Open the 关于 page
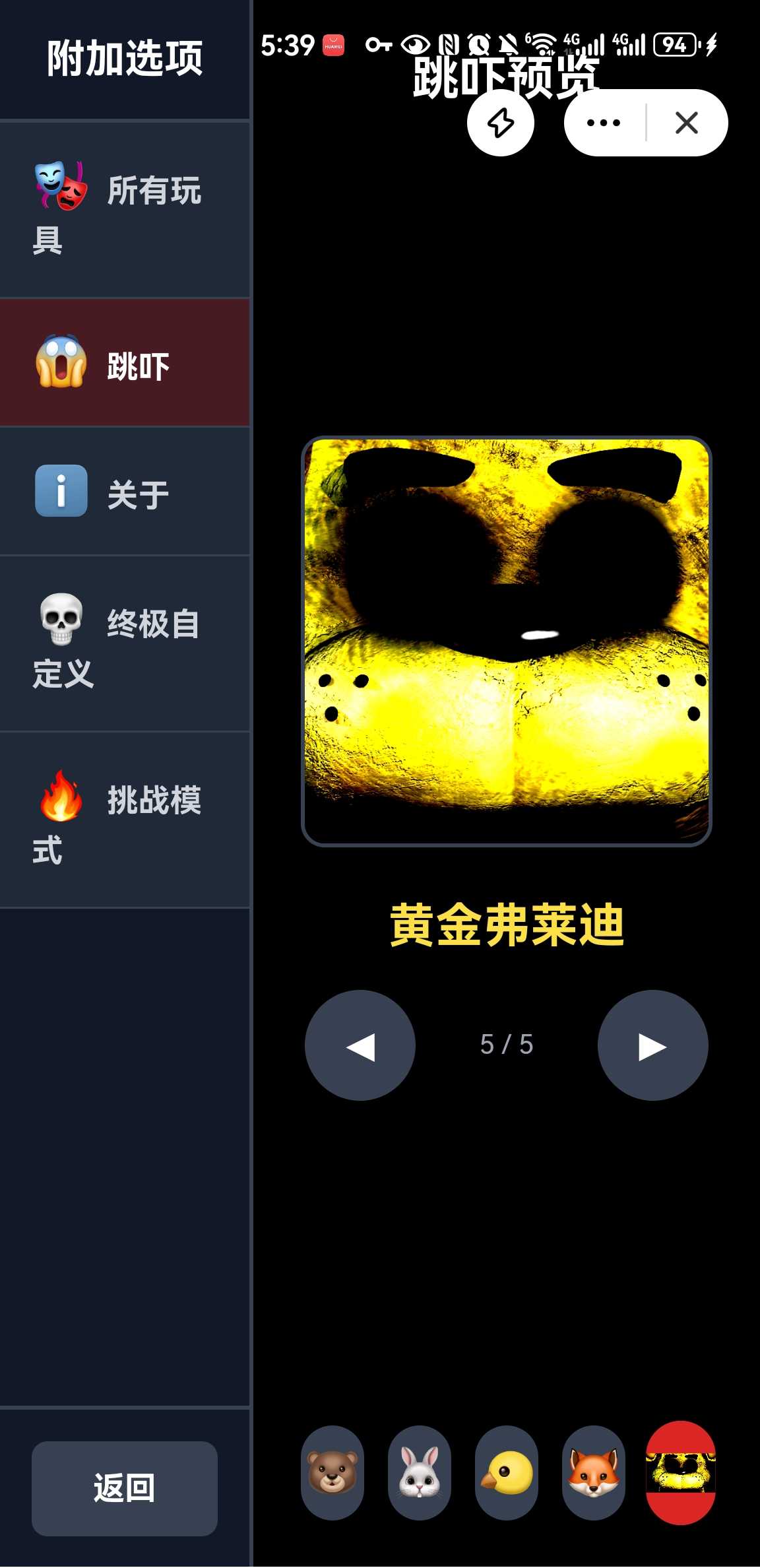This screenshot has width=760, height=1568. (125, 492)
